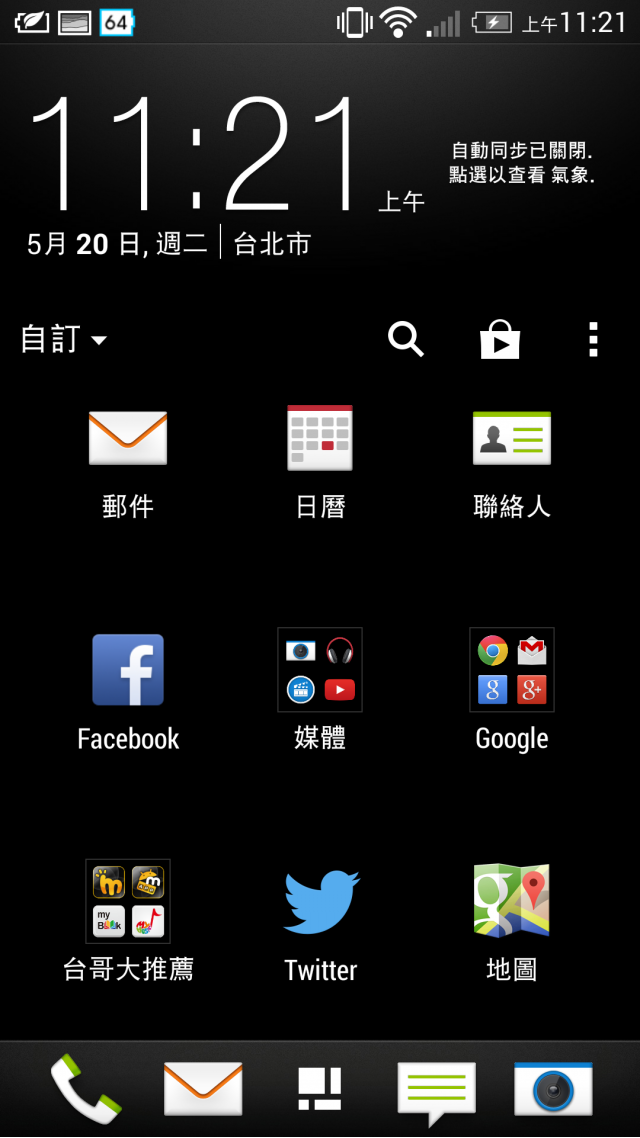Tap the dock's center home grid button
The image size is (640, 1138).
click(320, 1089)
